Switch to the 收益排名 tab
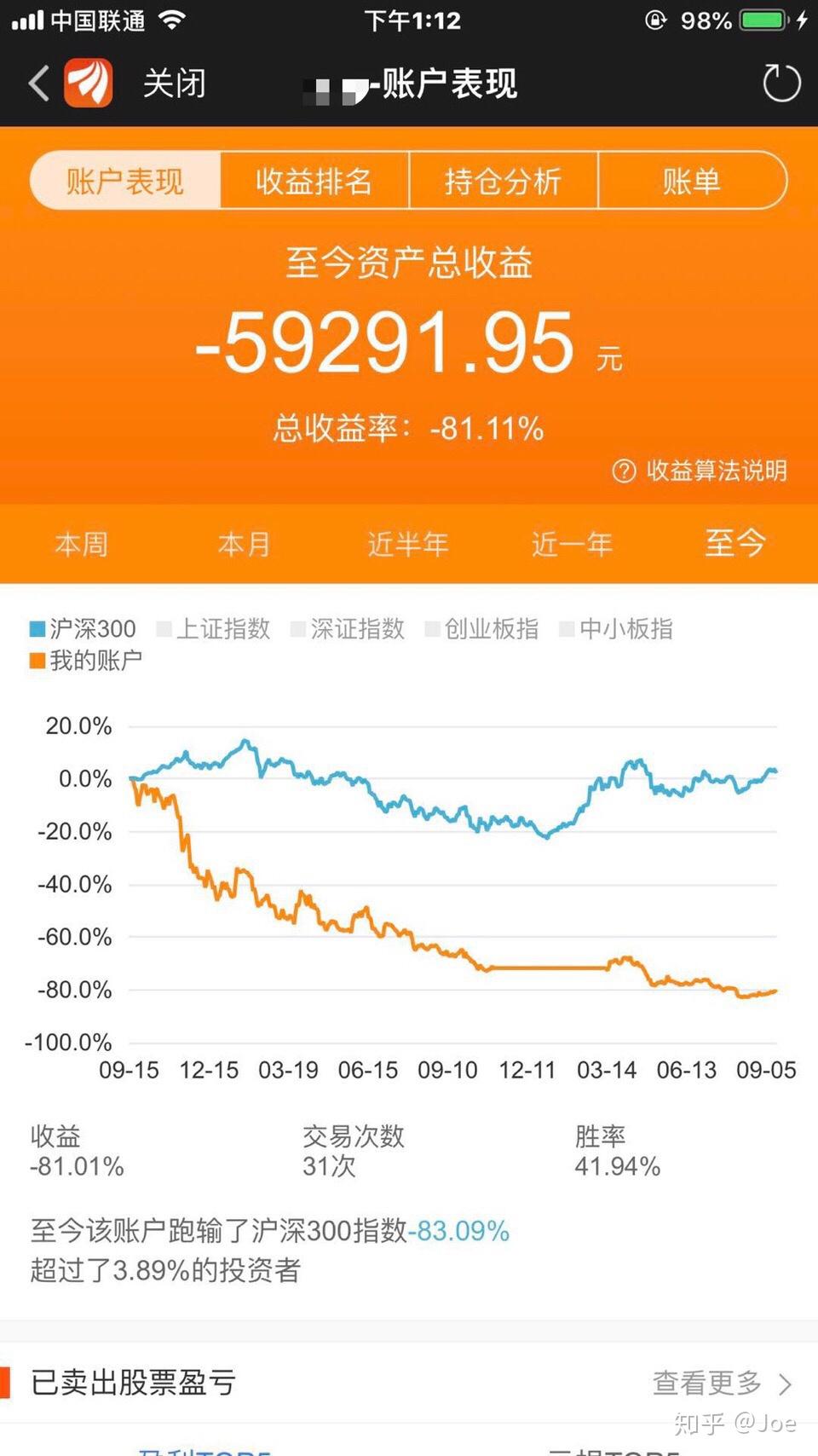Image resolution: width=818 pixels, height=1456 pixels. click(314, 181)
